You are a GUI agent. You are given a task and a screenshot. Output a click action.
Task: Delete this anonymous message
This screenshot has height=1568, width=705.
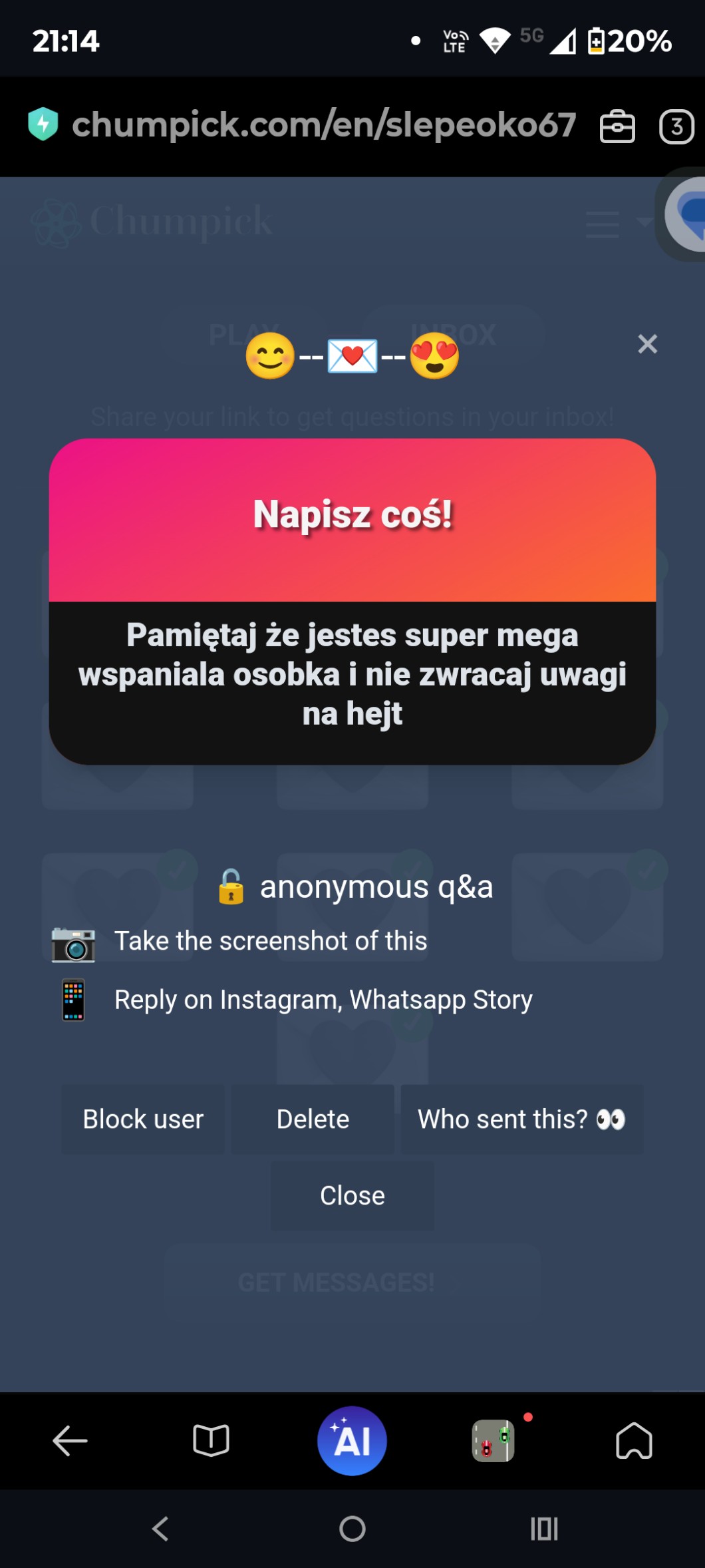[x=313, y=1119]
